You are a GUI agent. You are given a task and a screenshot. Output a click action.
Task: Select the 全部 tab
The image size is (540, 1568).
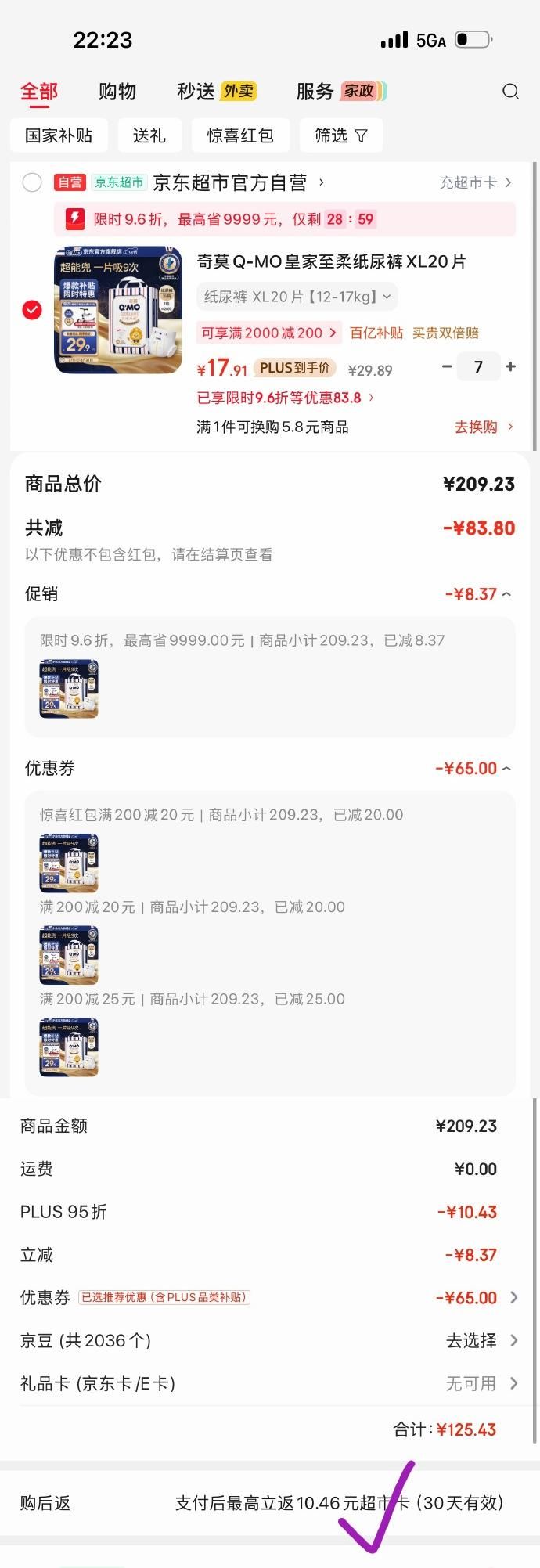[x=39, y=92]
